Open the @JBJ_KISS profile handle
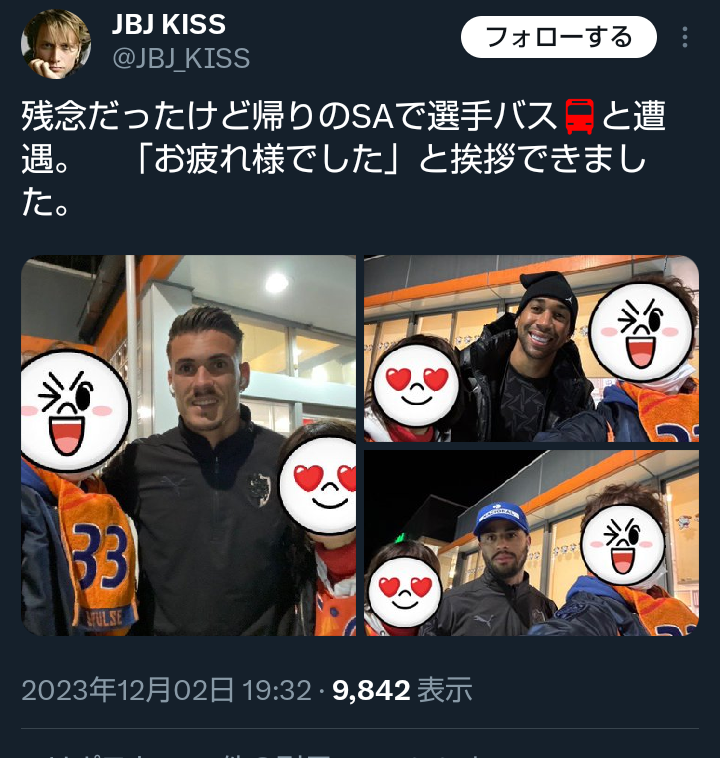The height and width of the screenshot is (758, 720). (x=181, y=59)
